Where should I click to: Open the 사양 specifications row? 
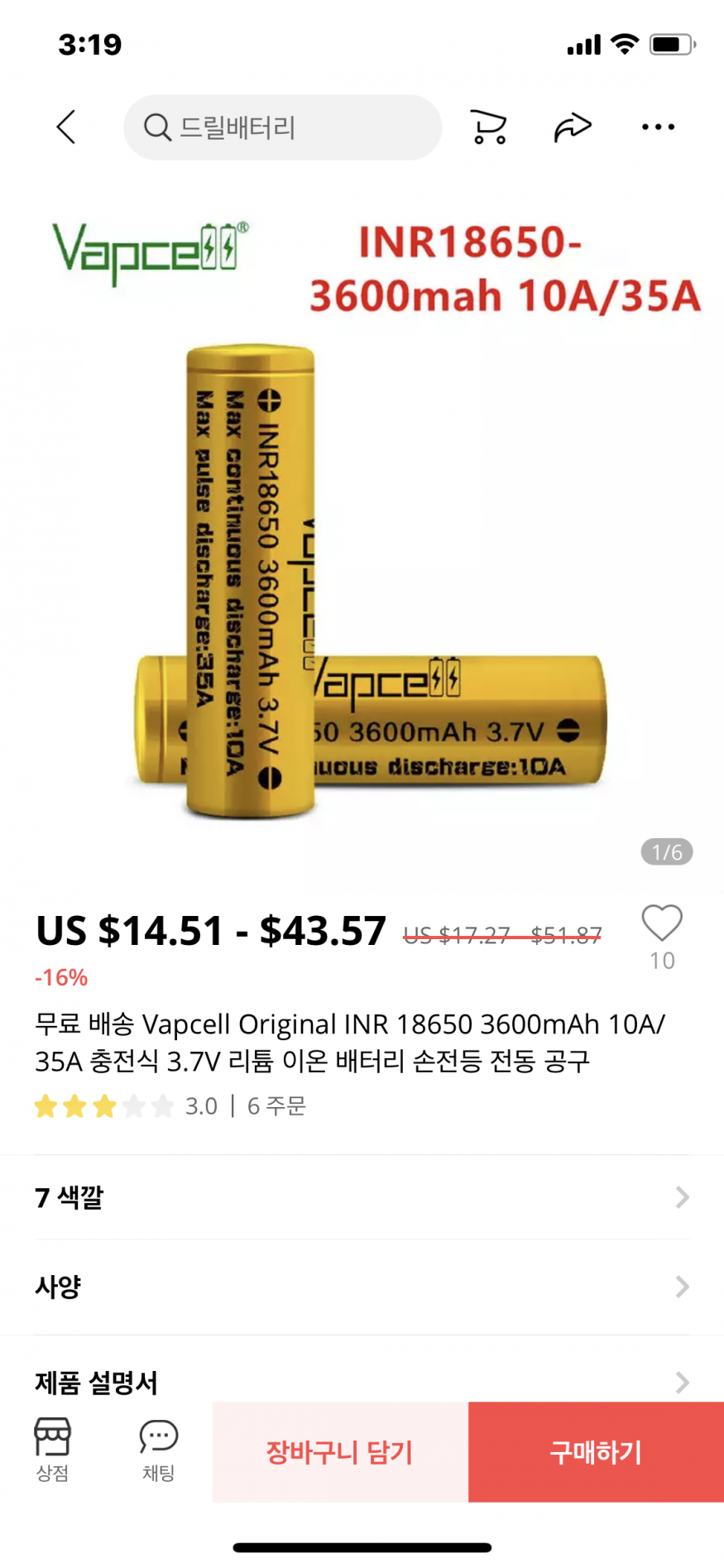(x=362, y=1287)
